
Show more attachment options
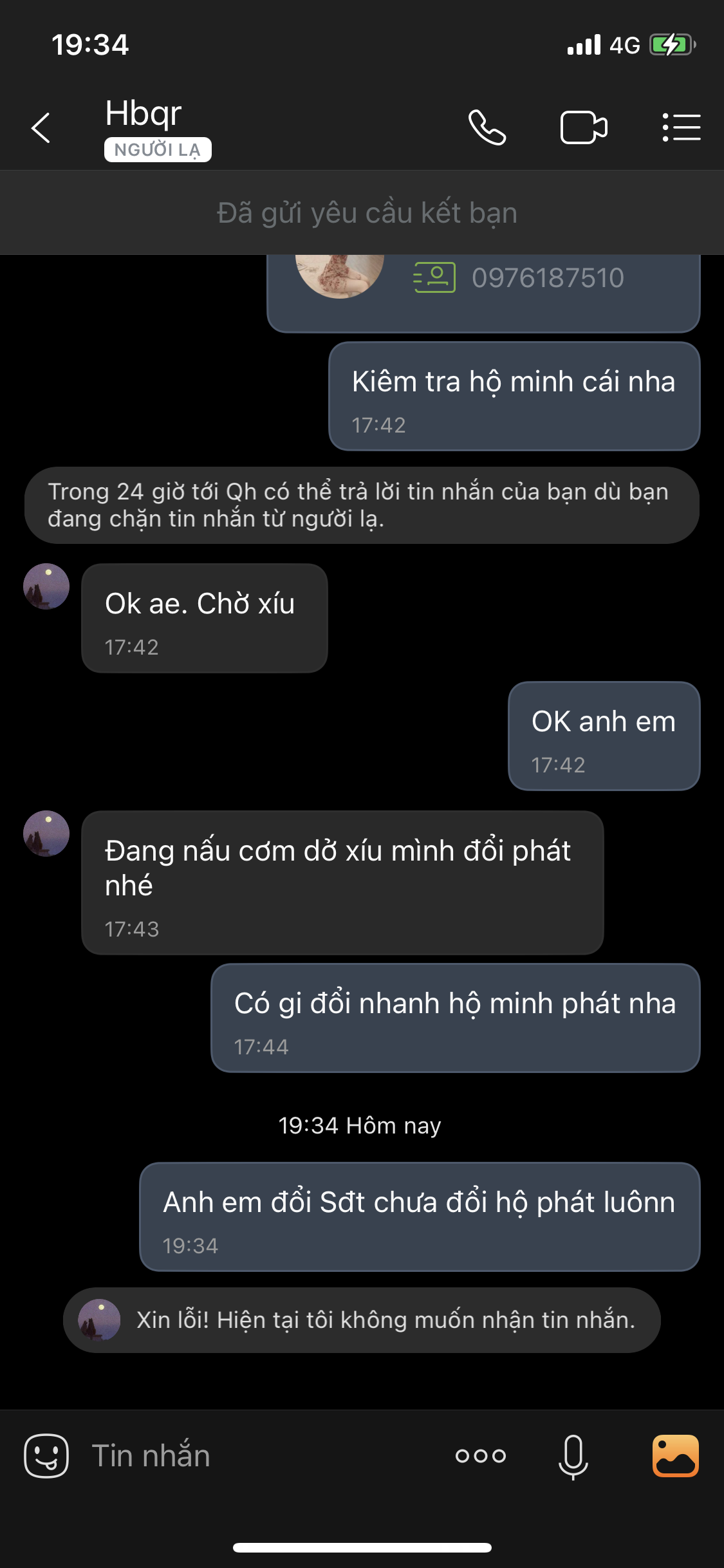(481, 1456)
